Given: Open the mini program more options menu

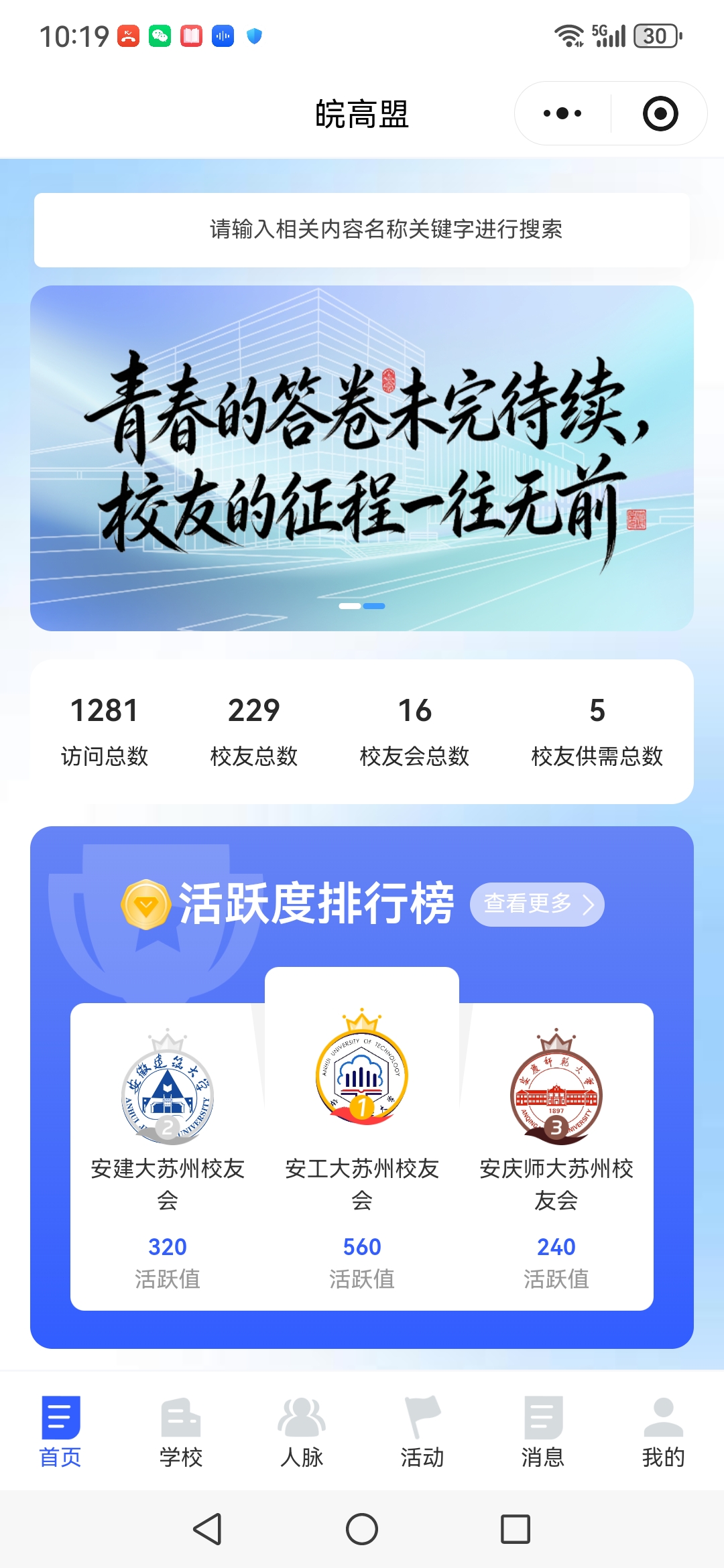Looking at the screenshot, I should [x=562, y=113].
